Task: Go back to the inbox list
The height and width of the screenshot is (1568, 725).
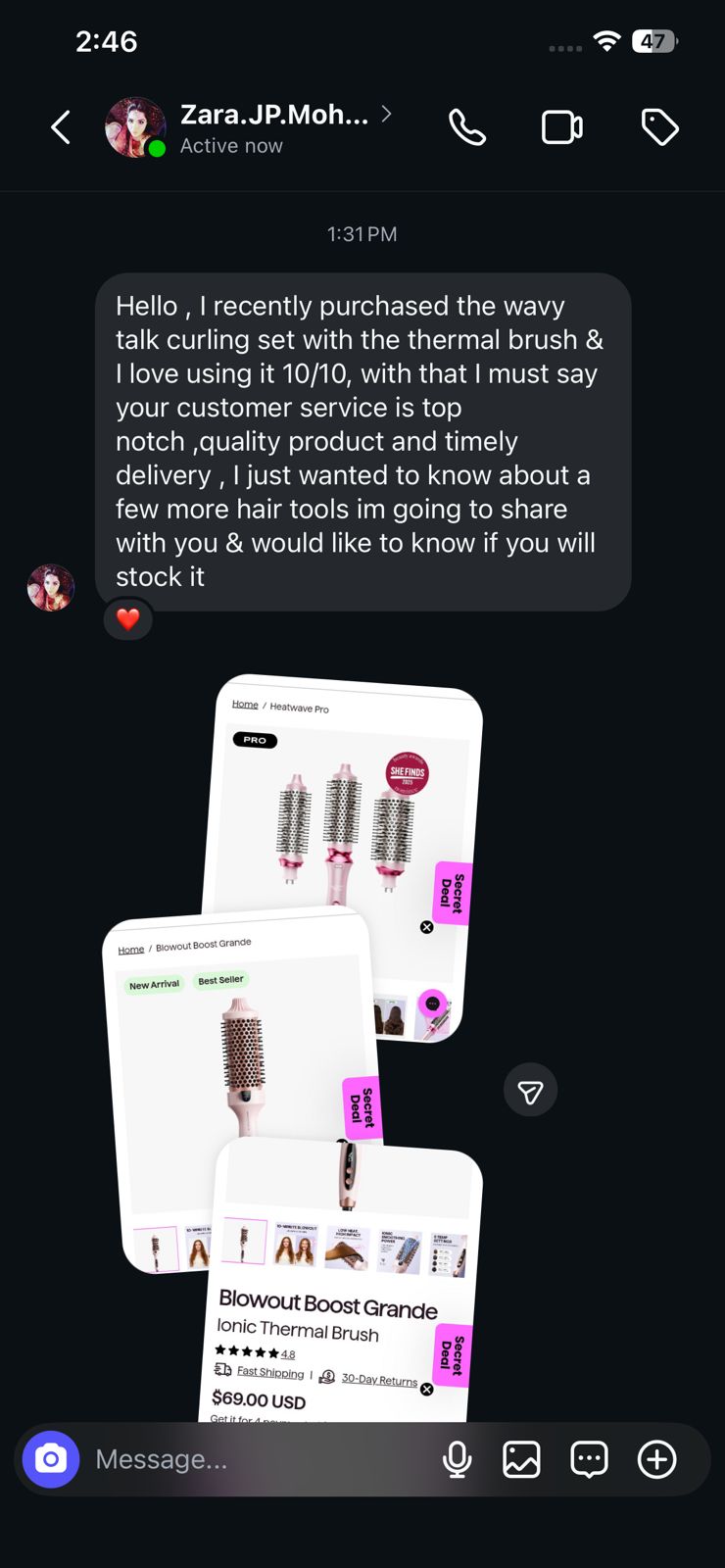Action: [61, 127]
